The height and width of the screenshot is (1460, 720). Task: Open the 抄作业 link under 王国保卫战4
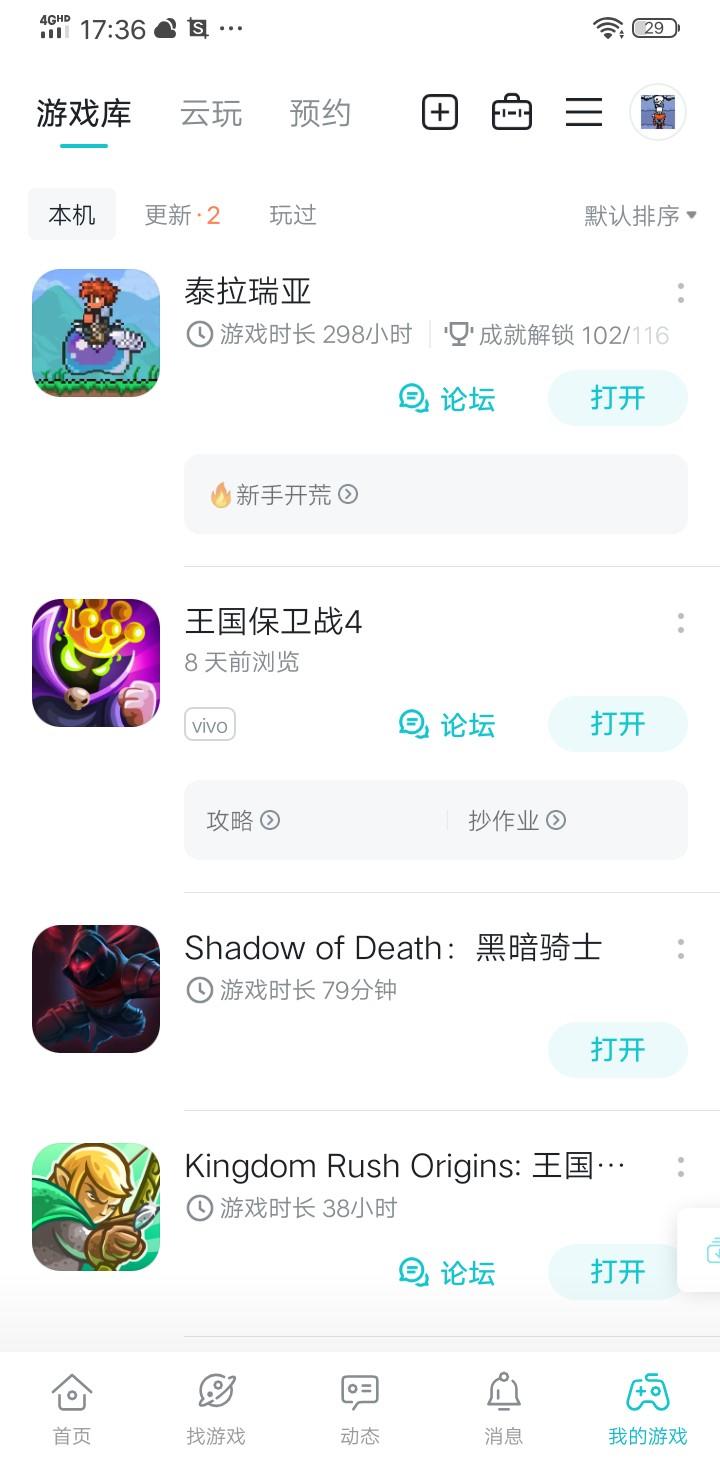pos(516,821)
